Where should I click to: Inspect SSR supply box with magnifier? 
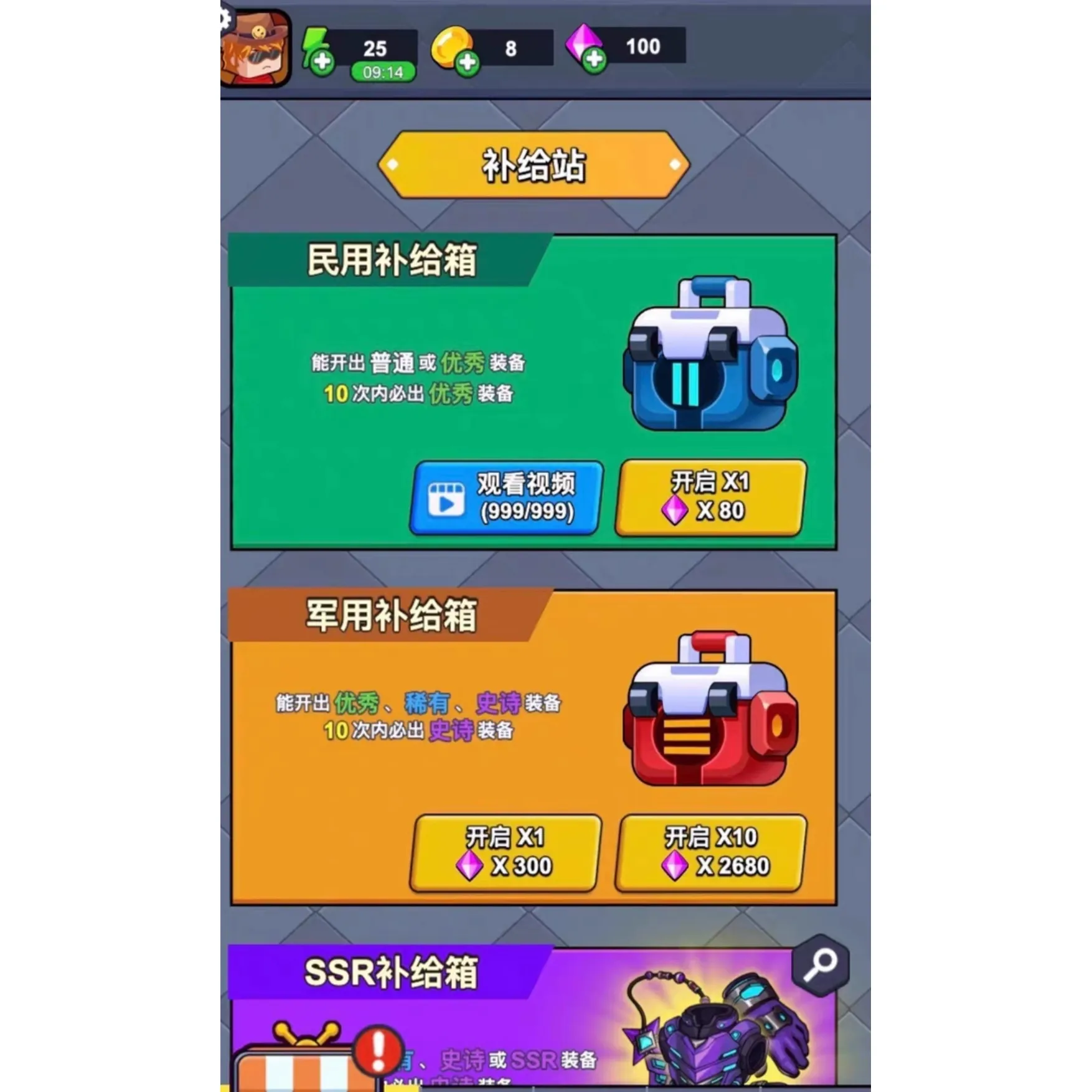pos(820,965)
